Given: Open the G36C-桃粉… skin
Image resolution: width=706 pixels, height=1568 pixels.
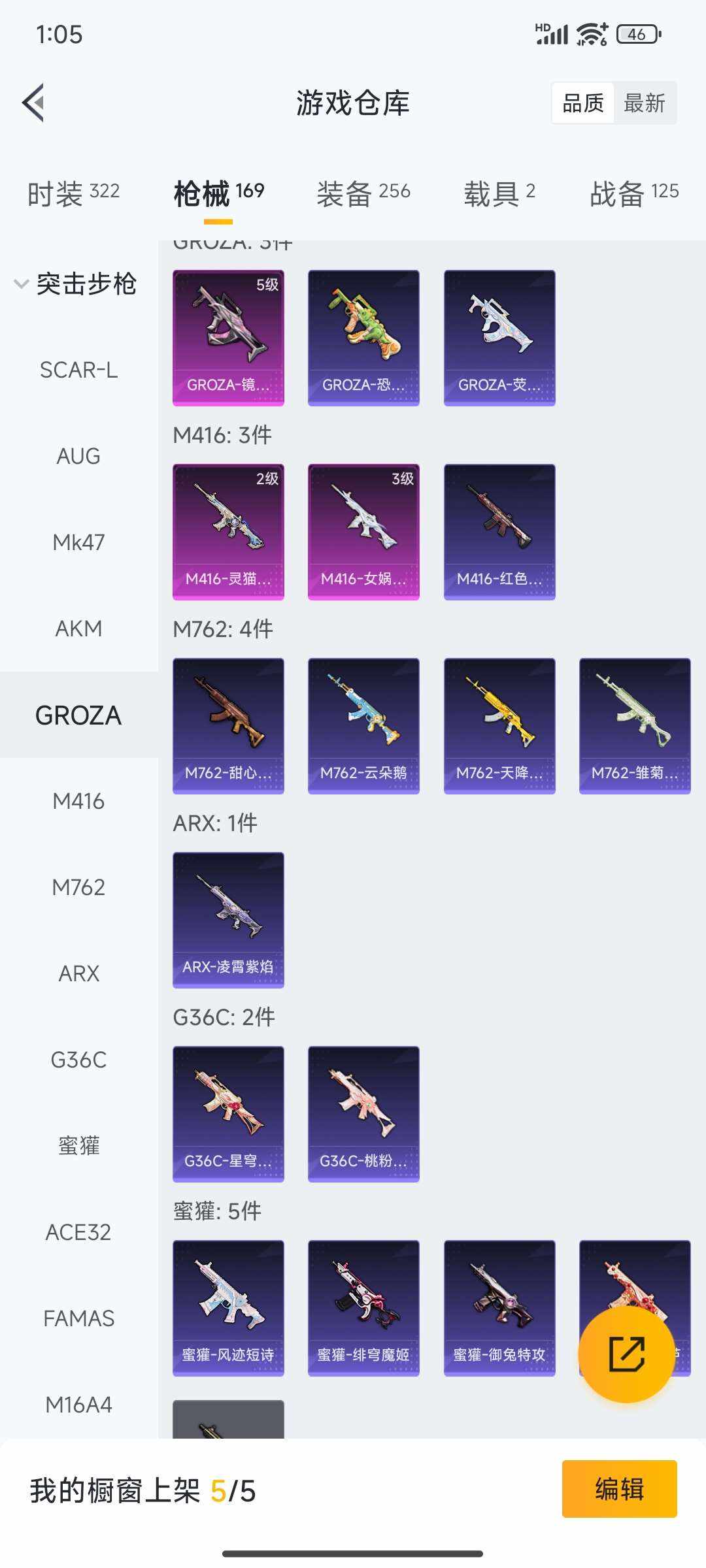Looking at the screenshot, I should [363, 1113].
